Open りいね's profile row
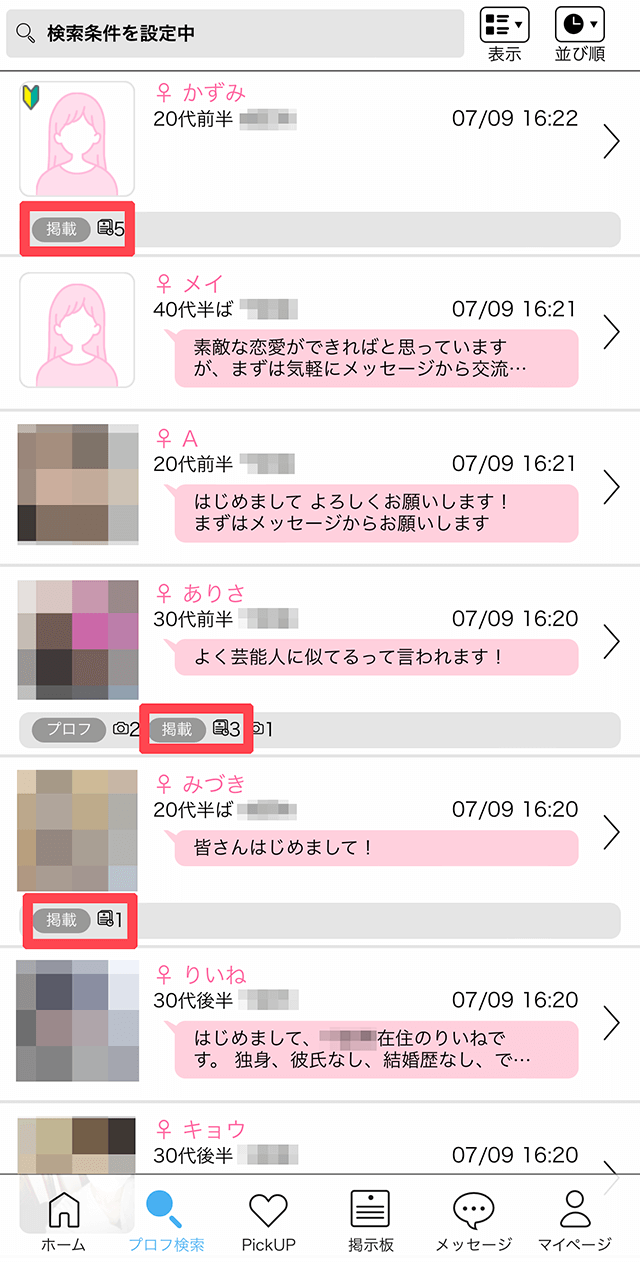Viewport: 640px width, 1263px height. tap(380, 1021)
